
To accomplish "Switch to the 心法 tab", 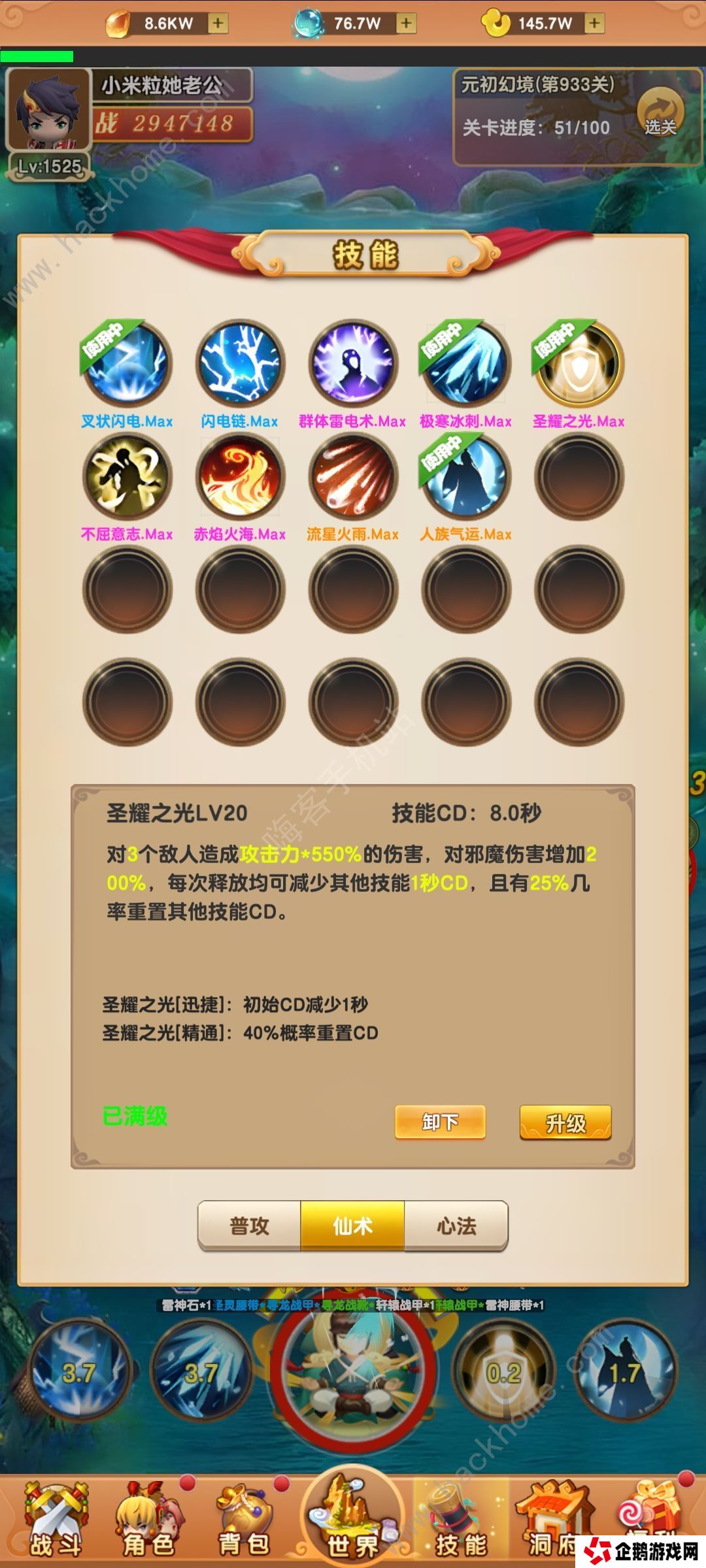I will tap(456, 1226).
